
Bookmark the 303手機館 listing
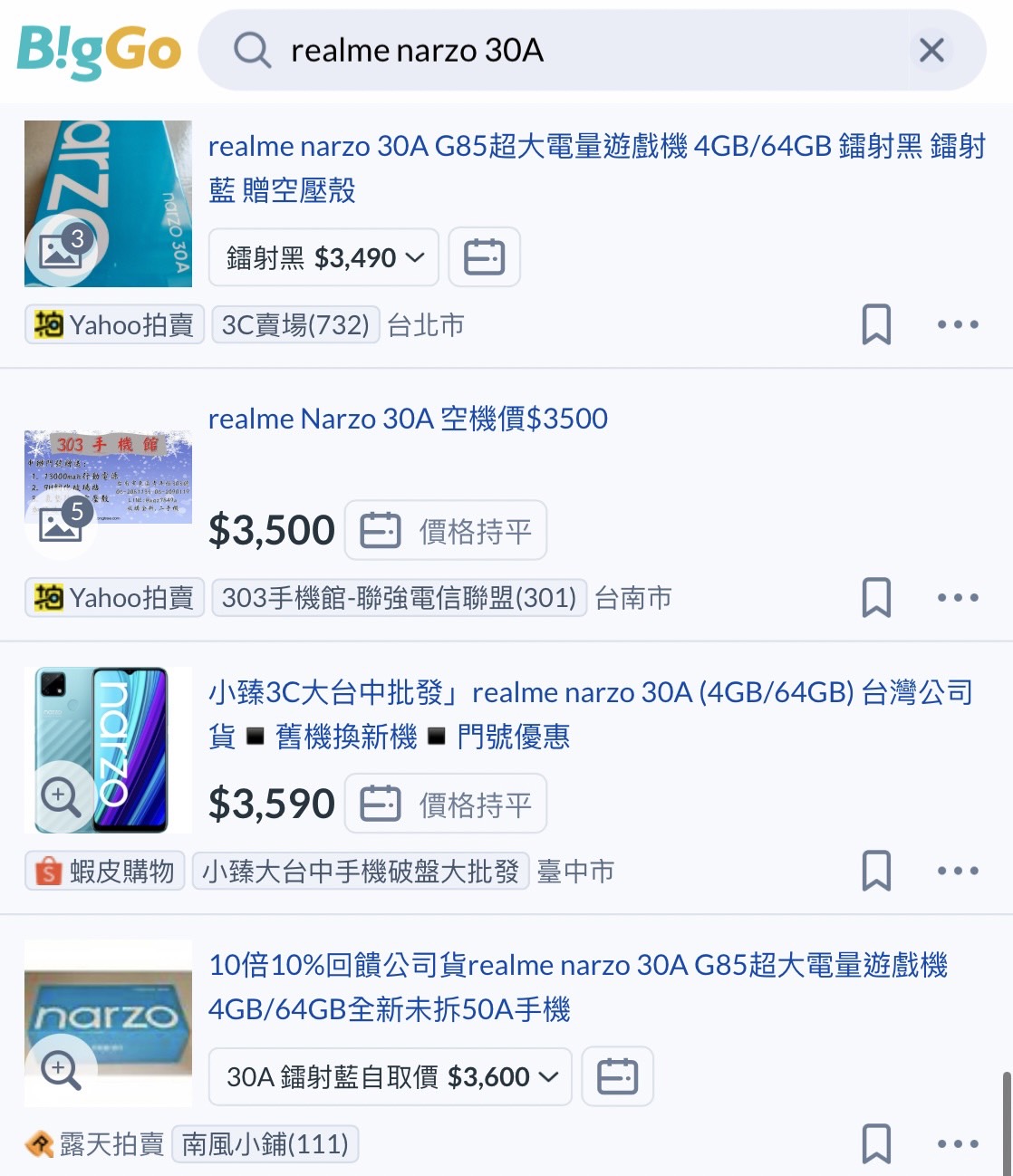click(875, 598)
